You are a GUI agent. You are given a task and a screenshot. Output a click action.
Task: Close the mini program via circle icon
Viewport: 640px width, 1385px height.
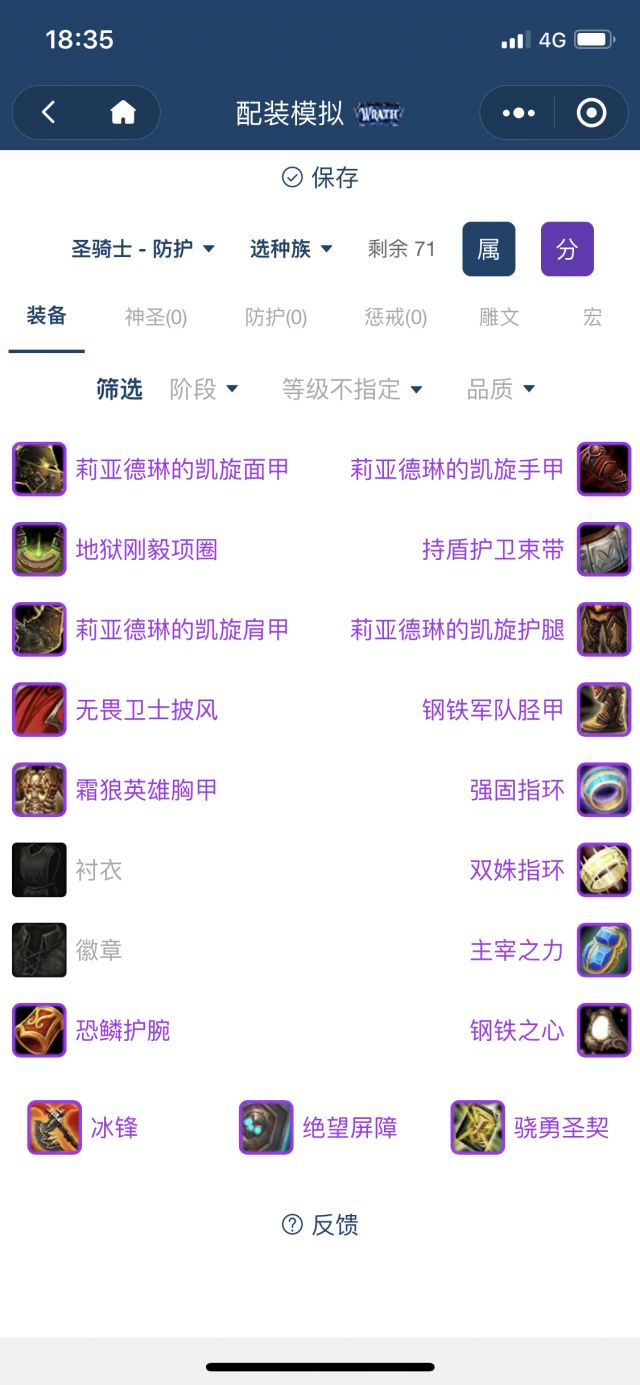591,113
